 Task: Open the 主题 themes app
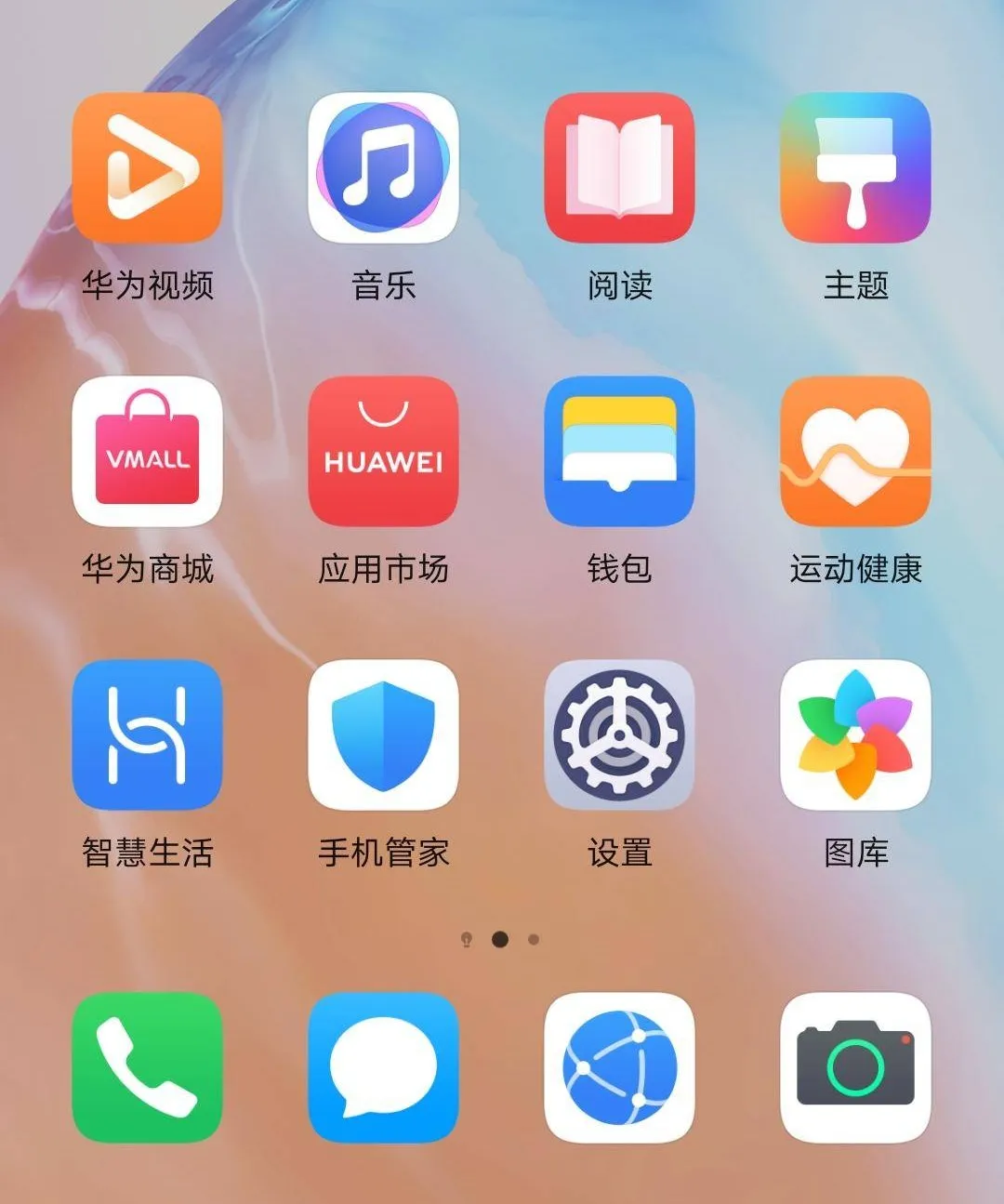pos(855,168)
